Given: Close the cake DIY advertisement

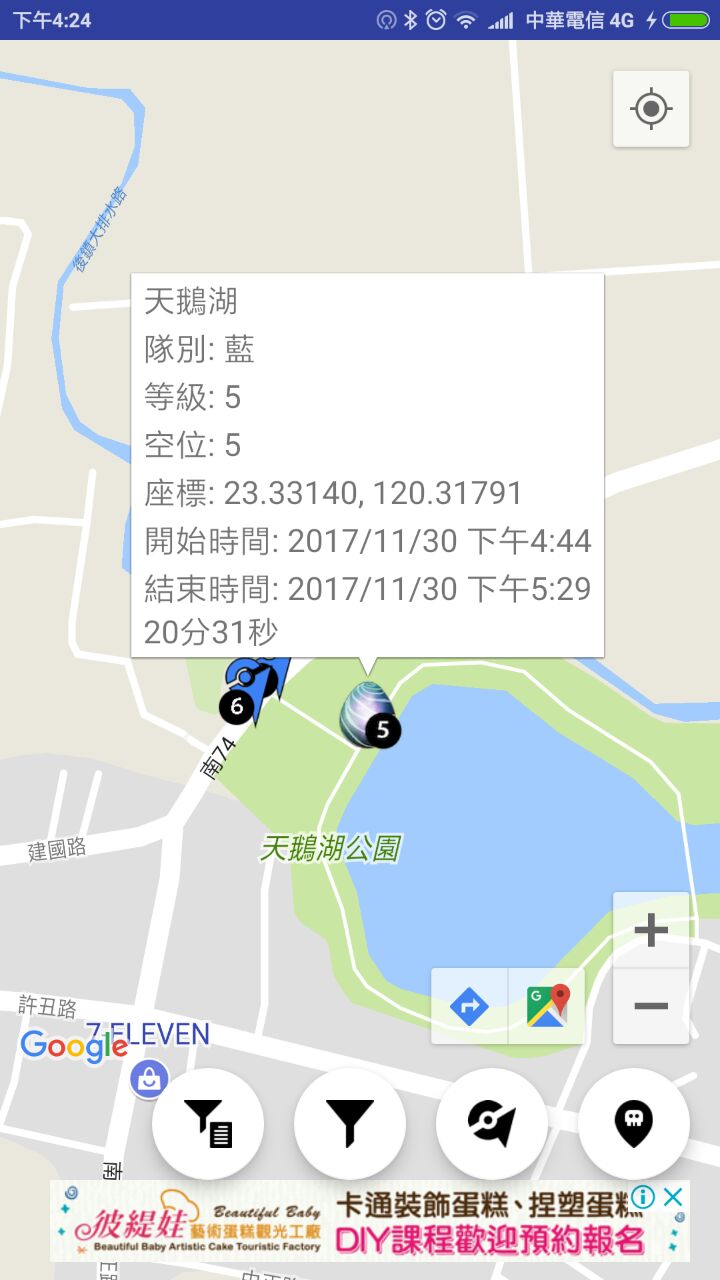Looking at the screenshot, I should [x=674, y=1197].
